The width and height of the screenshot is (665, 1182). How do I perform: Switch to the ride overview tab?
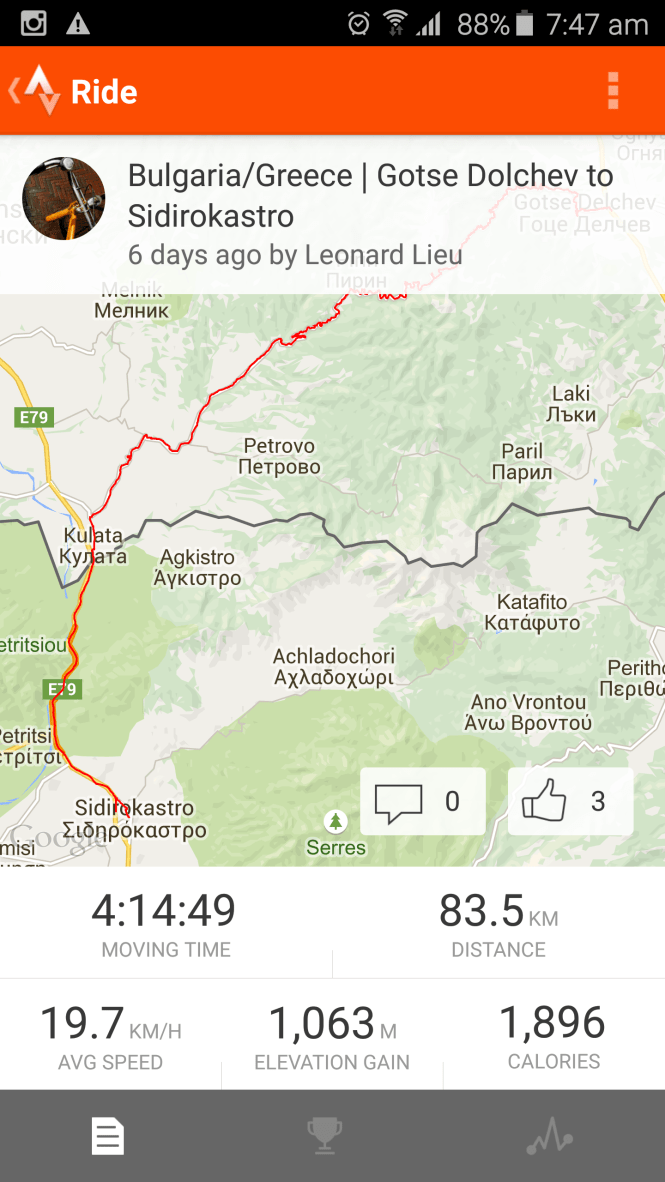(108, 1136)
